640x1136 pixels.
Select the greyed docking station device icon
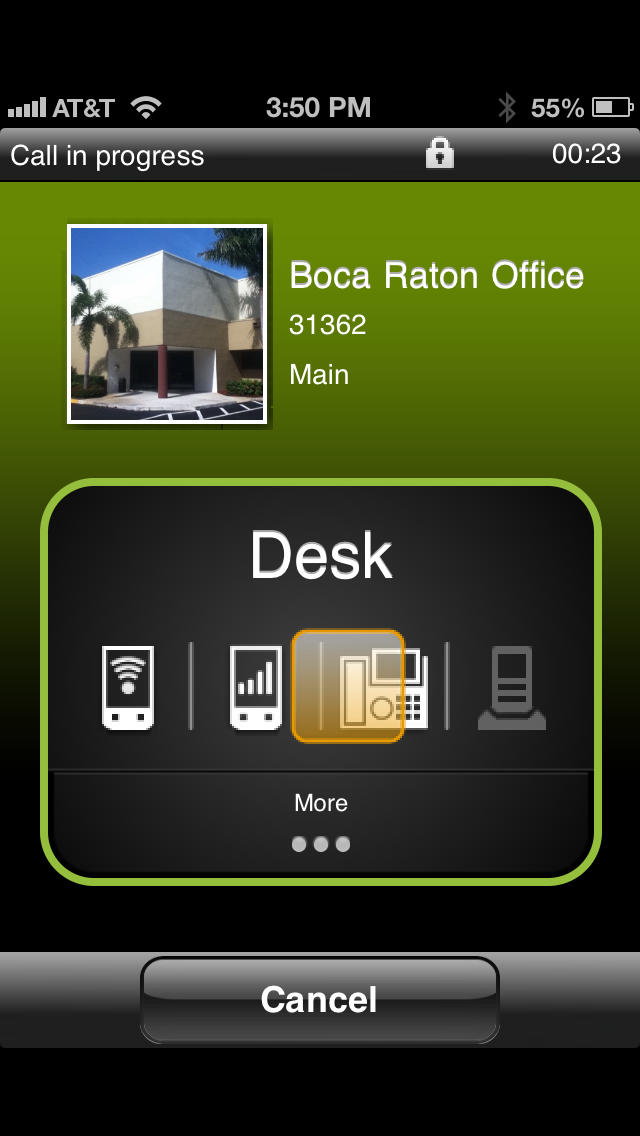click(x=512, y=687)
